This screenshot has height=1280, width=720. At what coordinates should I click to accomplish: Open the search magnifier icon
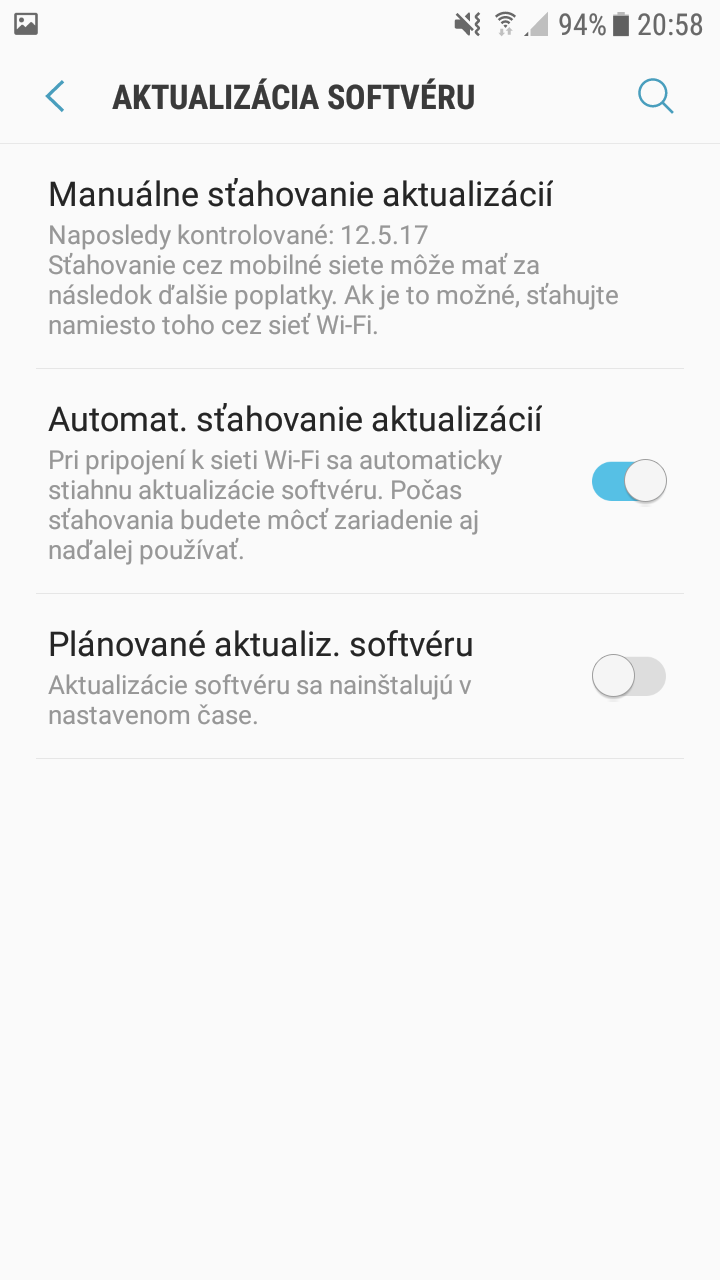pos(656,97)
